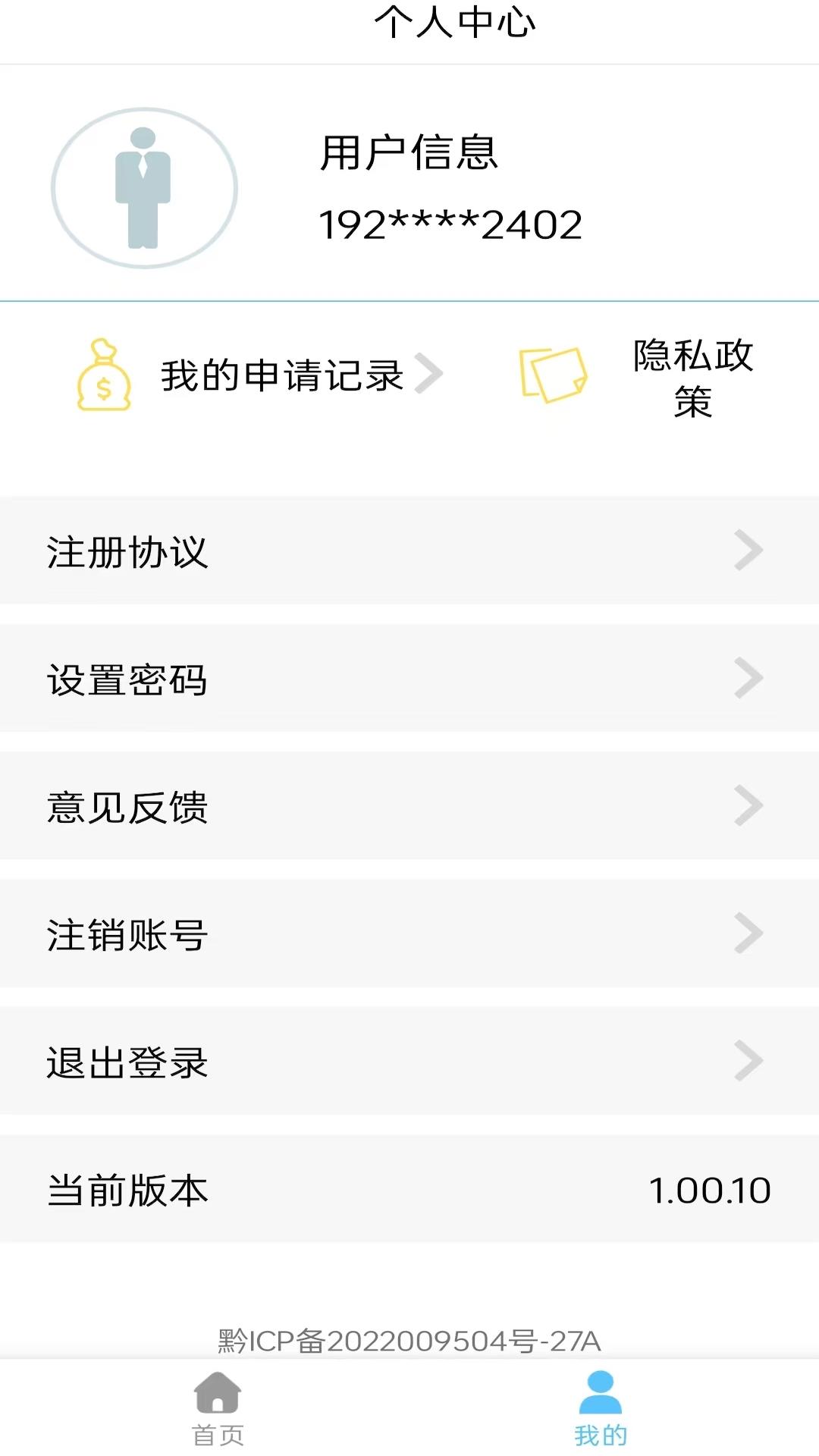Open the 注册协议 registration agreement

tap(409, 551)
